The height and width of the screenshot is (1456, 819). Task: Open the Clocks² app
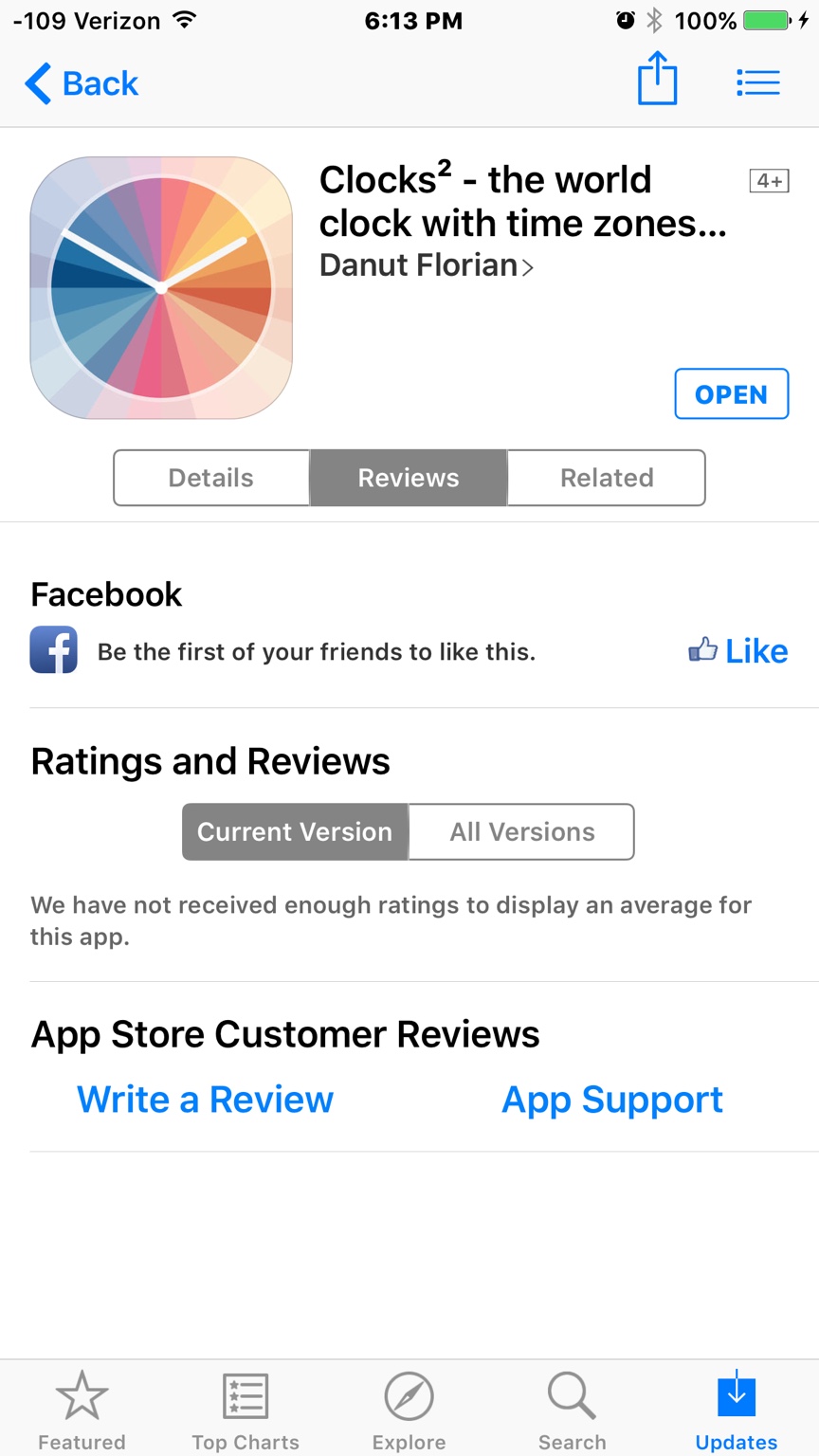click(731, 394)
